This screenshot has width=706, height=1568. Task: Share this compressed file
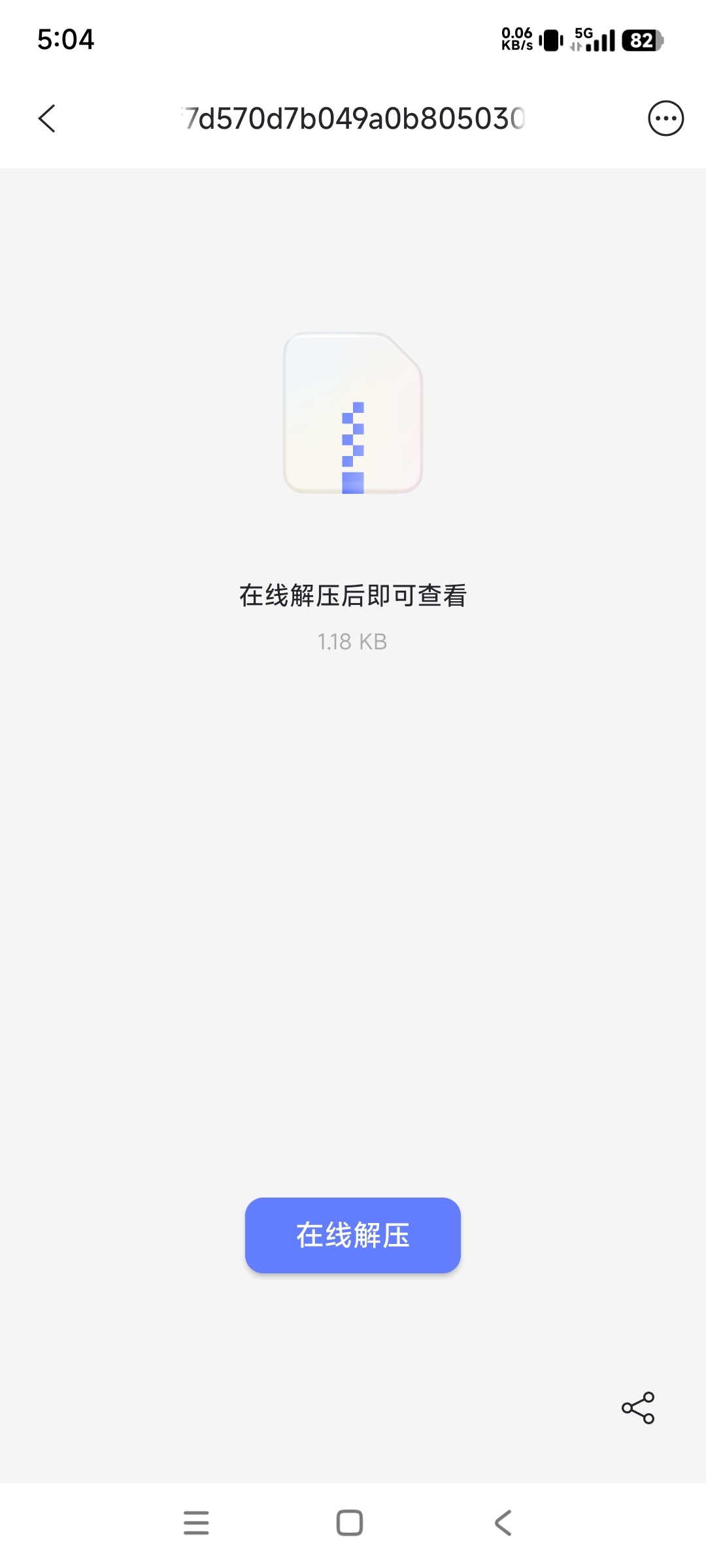[638, 1407]
